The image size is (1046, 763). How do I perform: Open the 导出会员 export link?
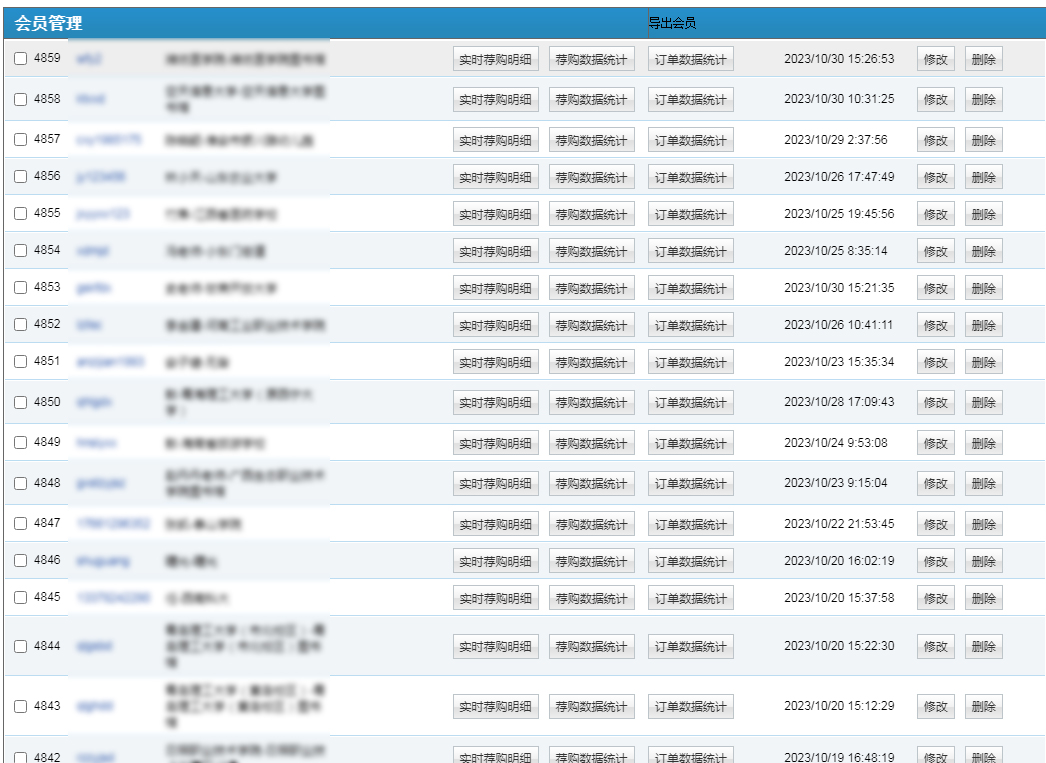tap(672, 23)
